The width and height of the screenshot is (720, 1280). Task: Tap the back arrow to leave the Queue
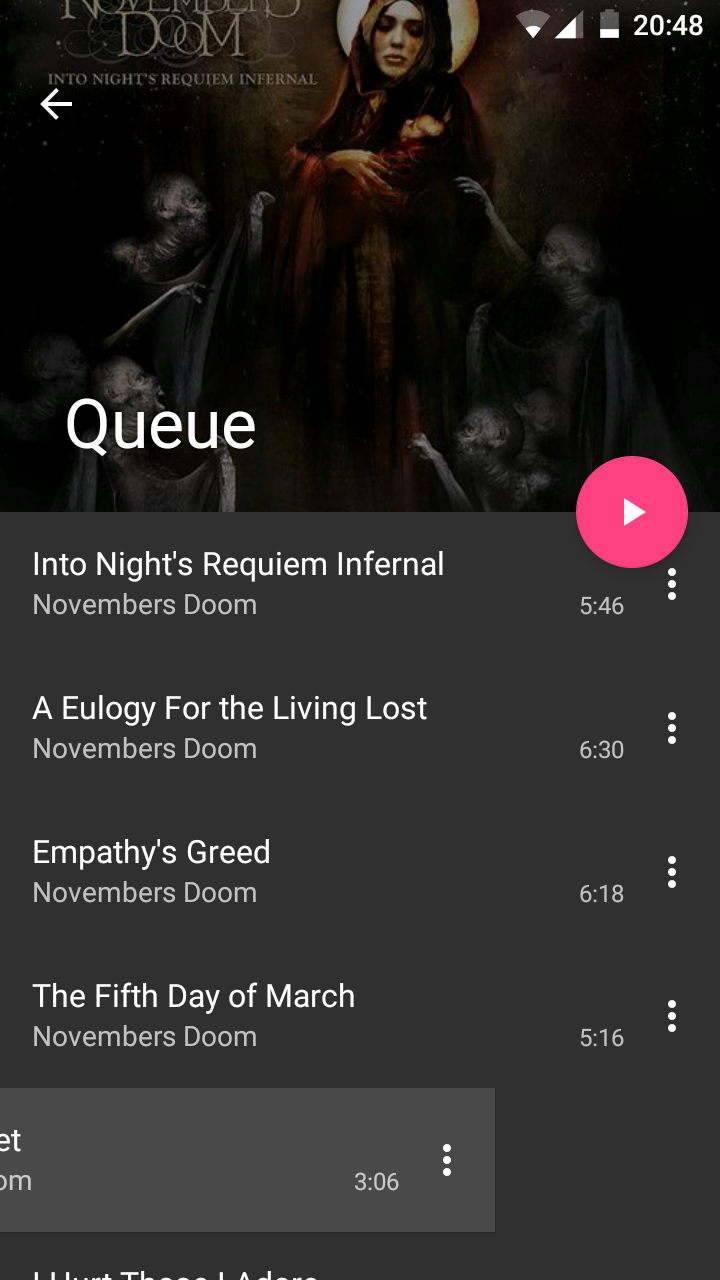pos(56,103)
